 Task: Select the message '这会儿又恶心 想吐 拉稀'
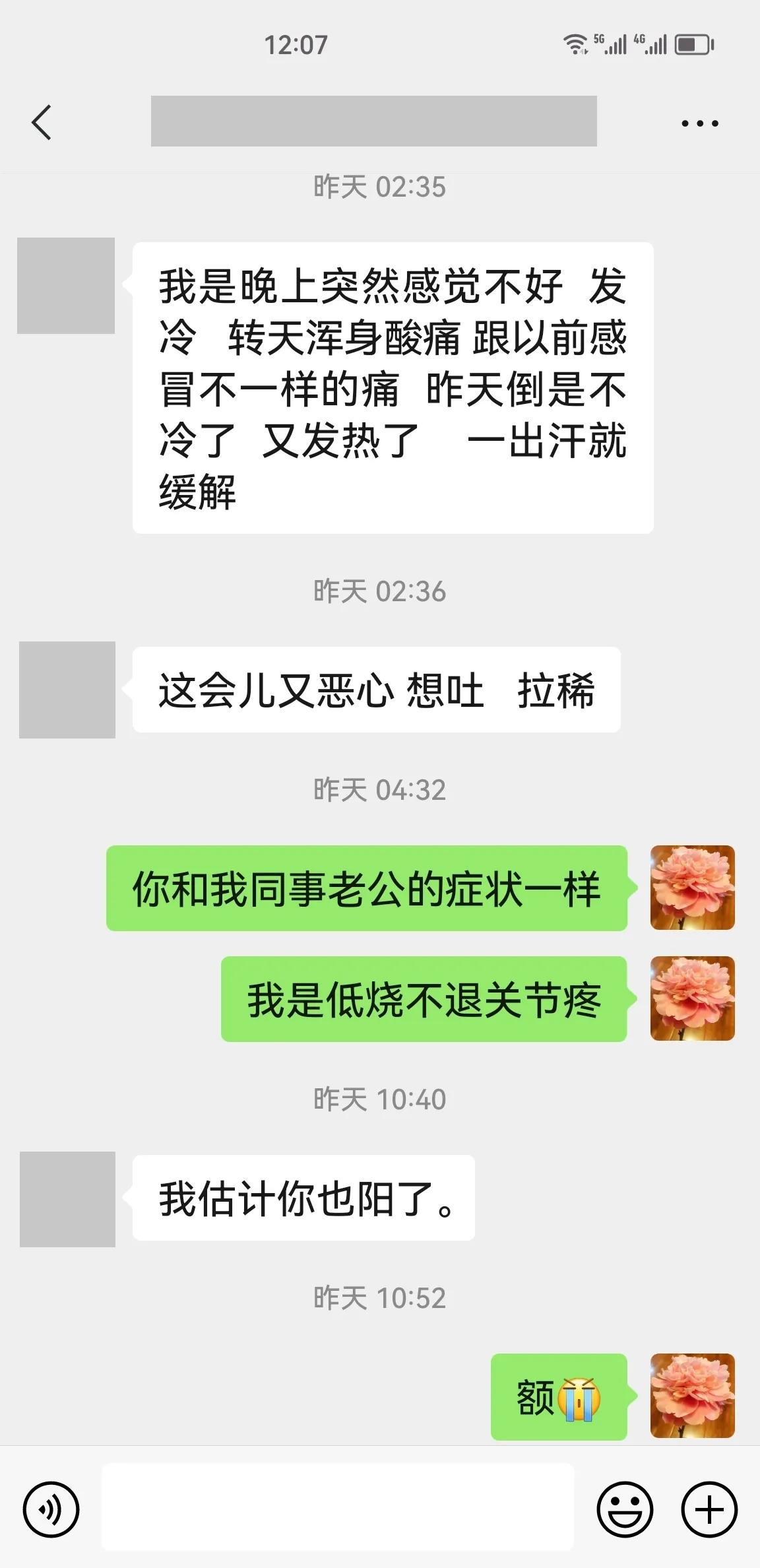click(376, 691)
